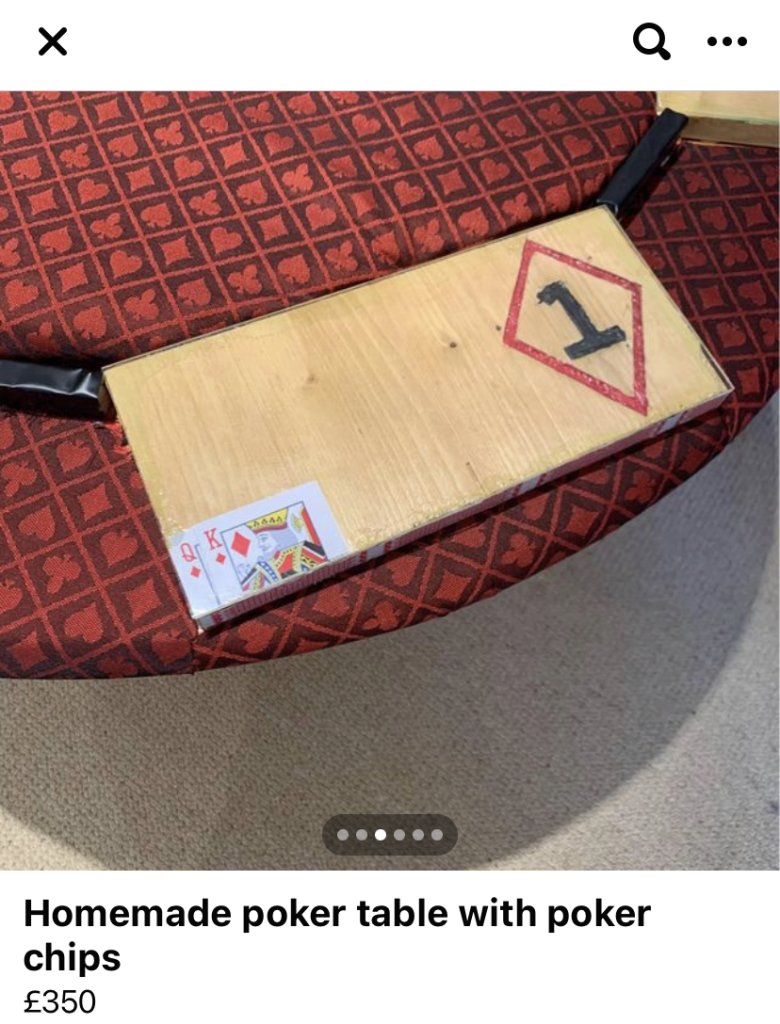The image size is (780, 1024).
Task: Open the search magnifier icon
Action: click(x=651, y=41)
